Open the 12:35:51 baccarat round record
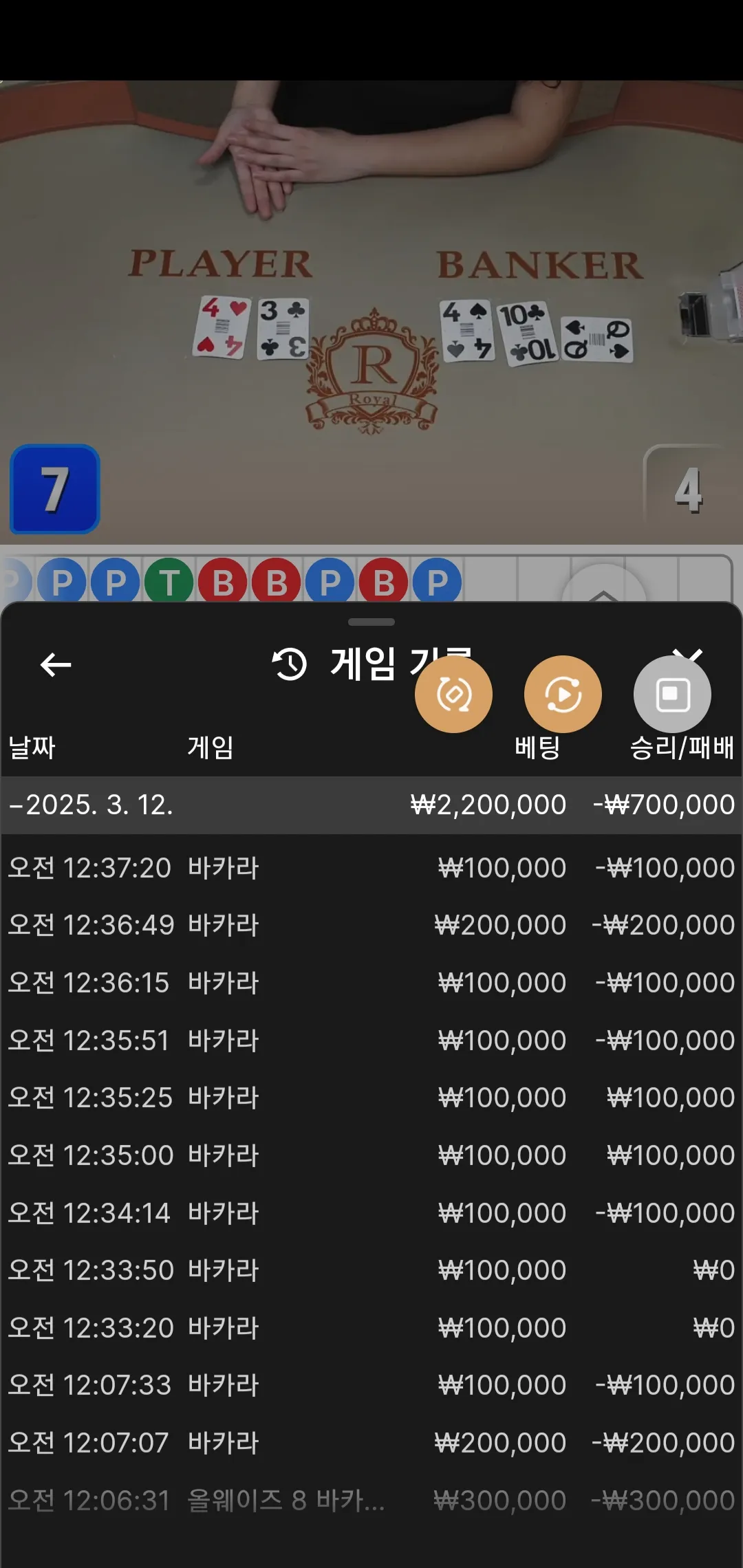743x1568 pixels. pos(371,1041)
